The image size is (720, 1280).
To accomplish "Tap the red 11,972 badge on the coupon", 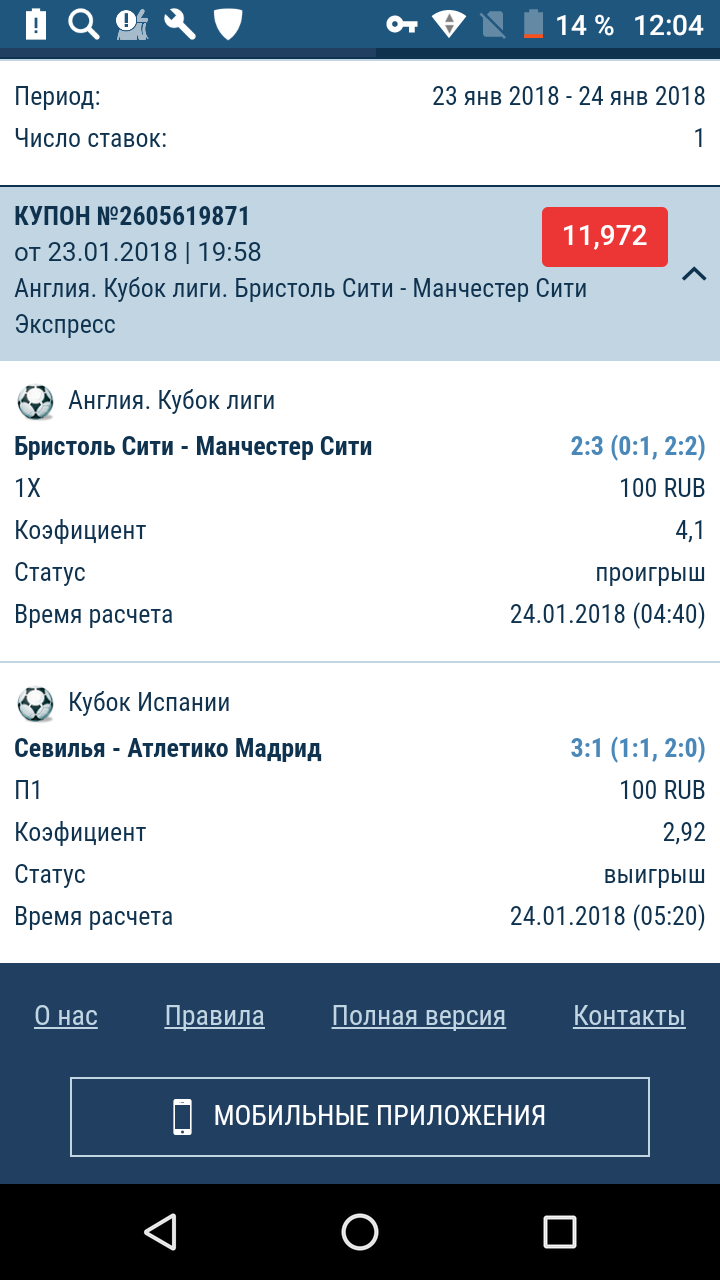I will coord(604,237).
